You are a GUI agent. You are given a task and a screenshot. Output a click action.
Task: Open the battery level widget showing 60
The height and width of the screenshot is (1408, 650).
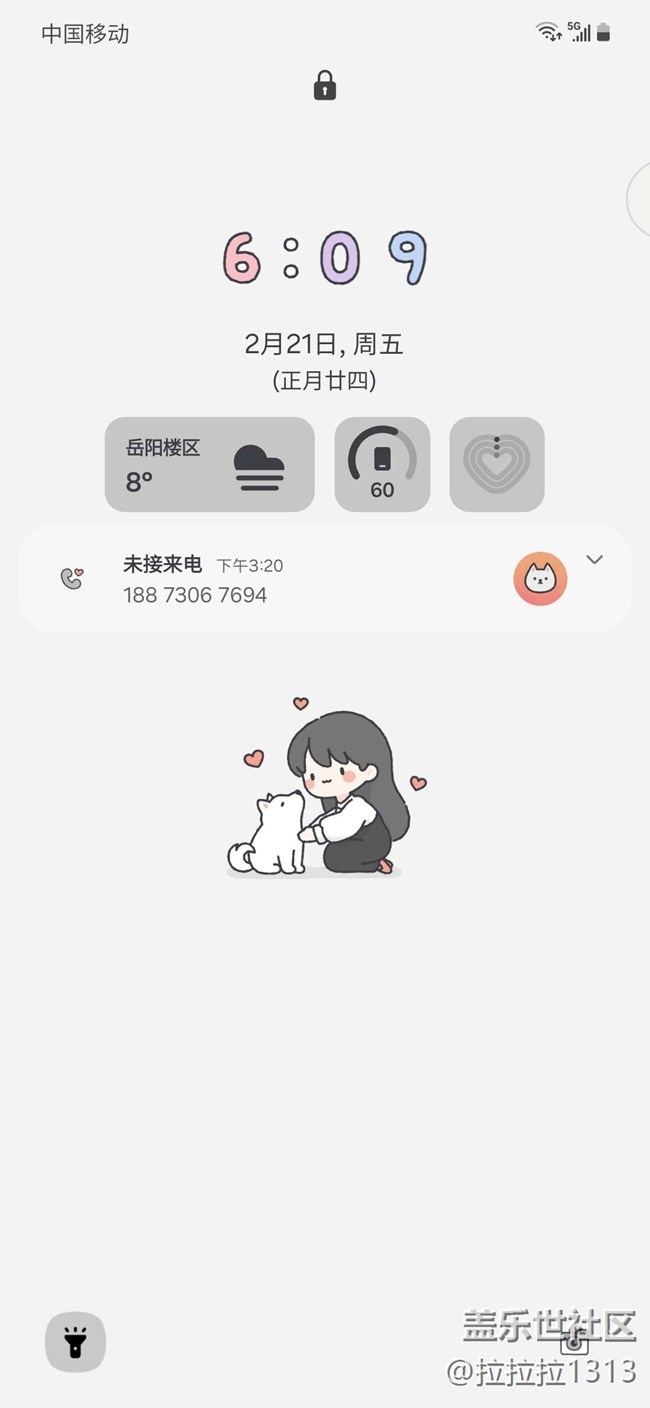[382, 464]
